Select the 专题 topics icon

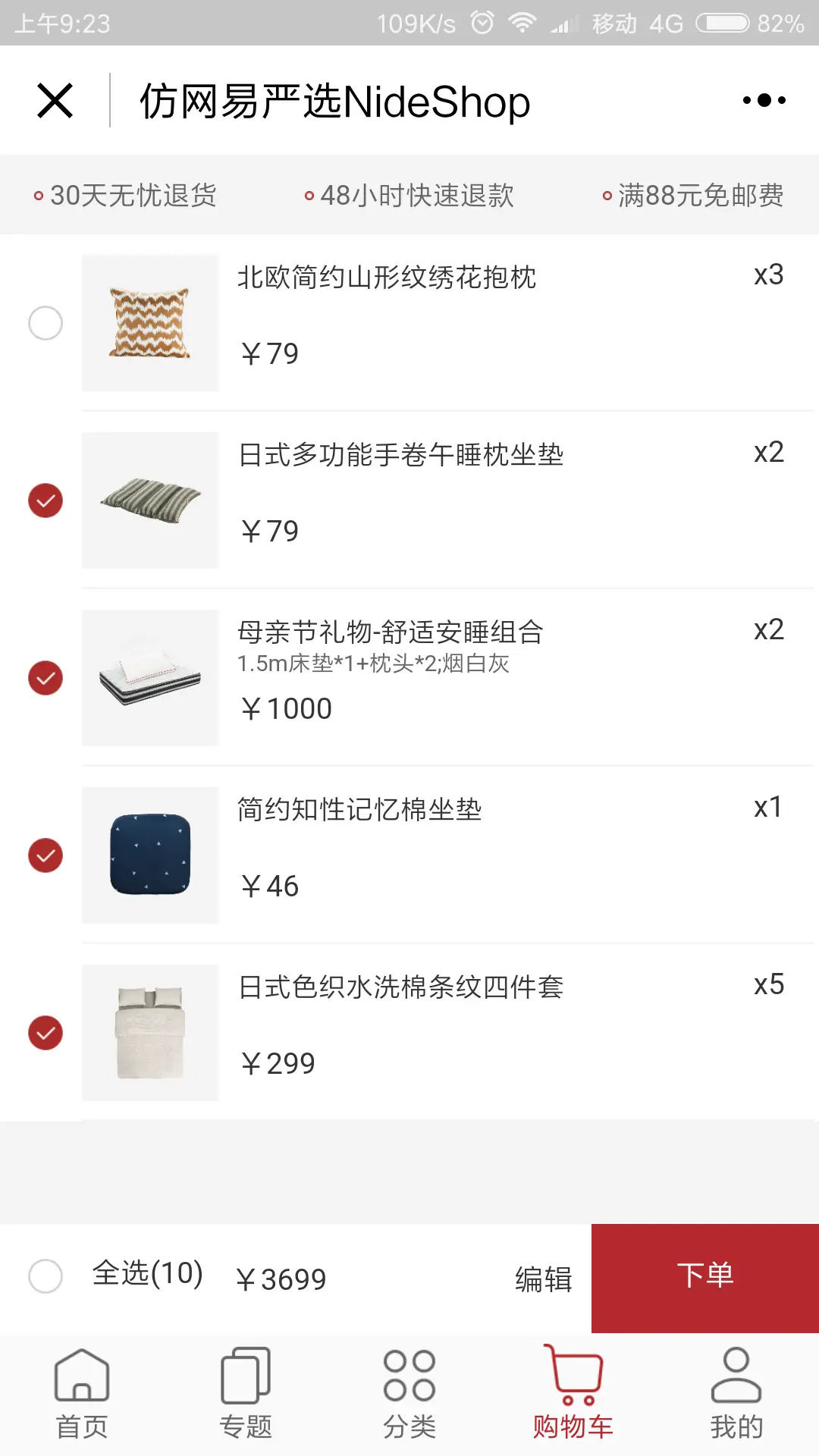point(244,1394)
